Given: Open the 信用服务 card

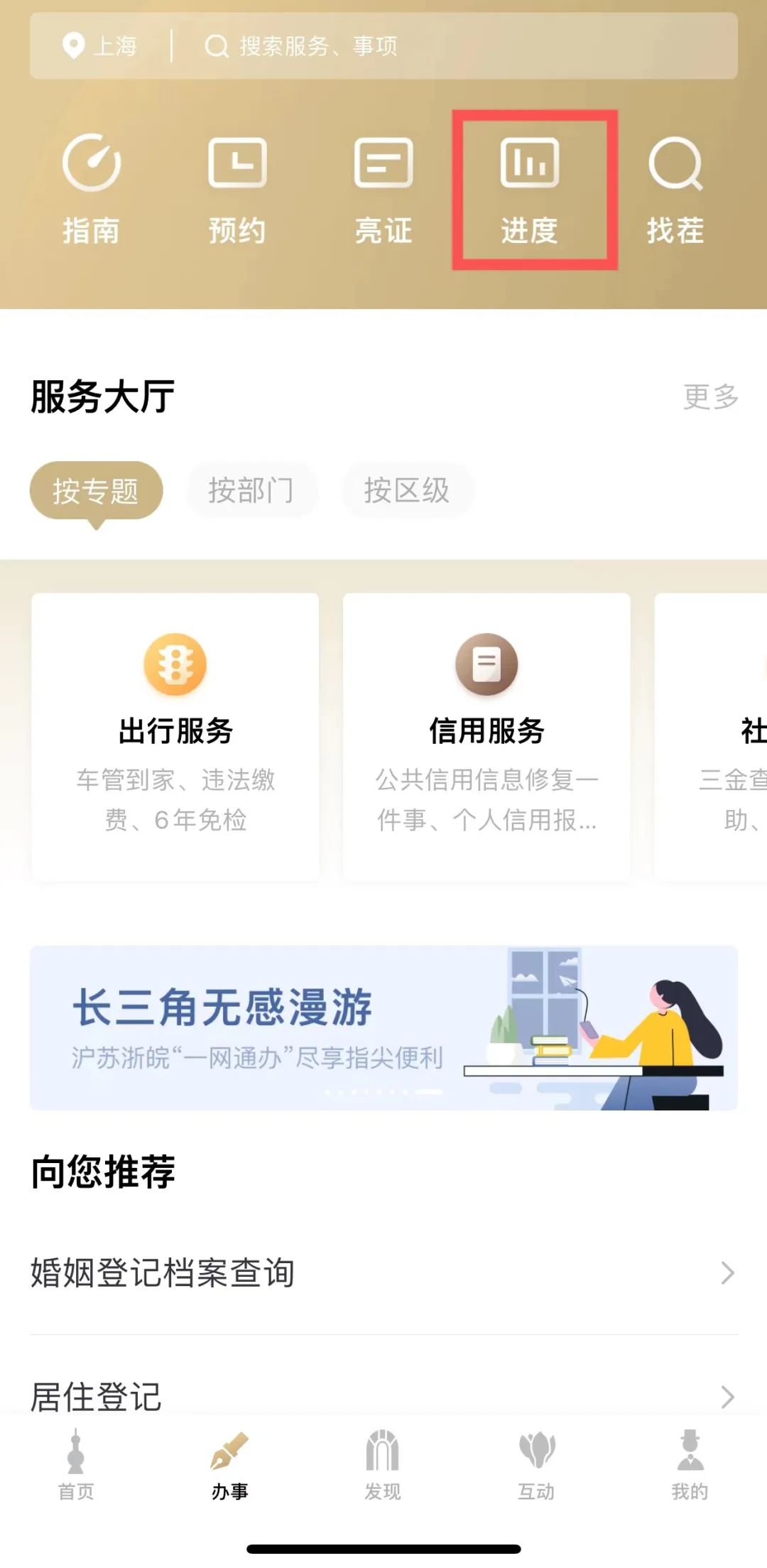Looking at the screenshot, I should pos(486,735).
